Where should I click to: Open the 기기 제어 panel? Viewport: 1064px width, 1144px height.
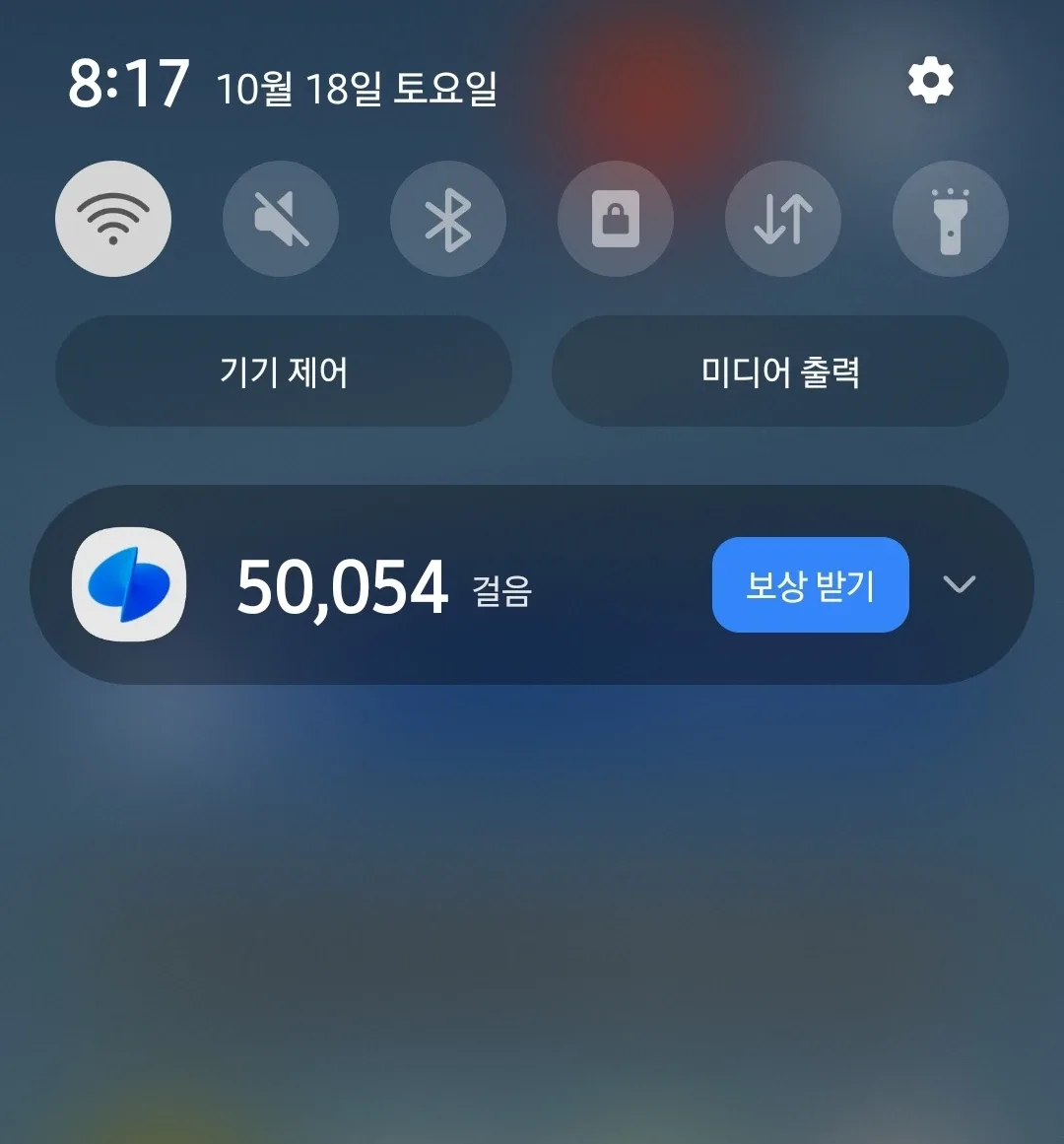tap(284, 371)
